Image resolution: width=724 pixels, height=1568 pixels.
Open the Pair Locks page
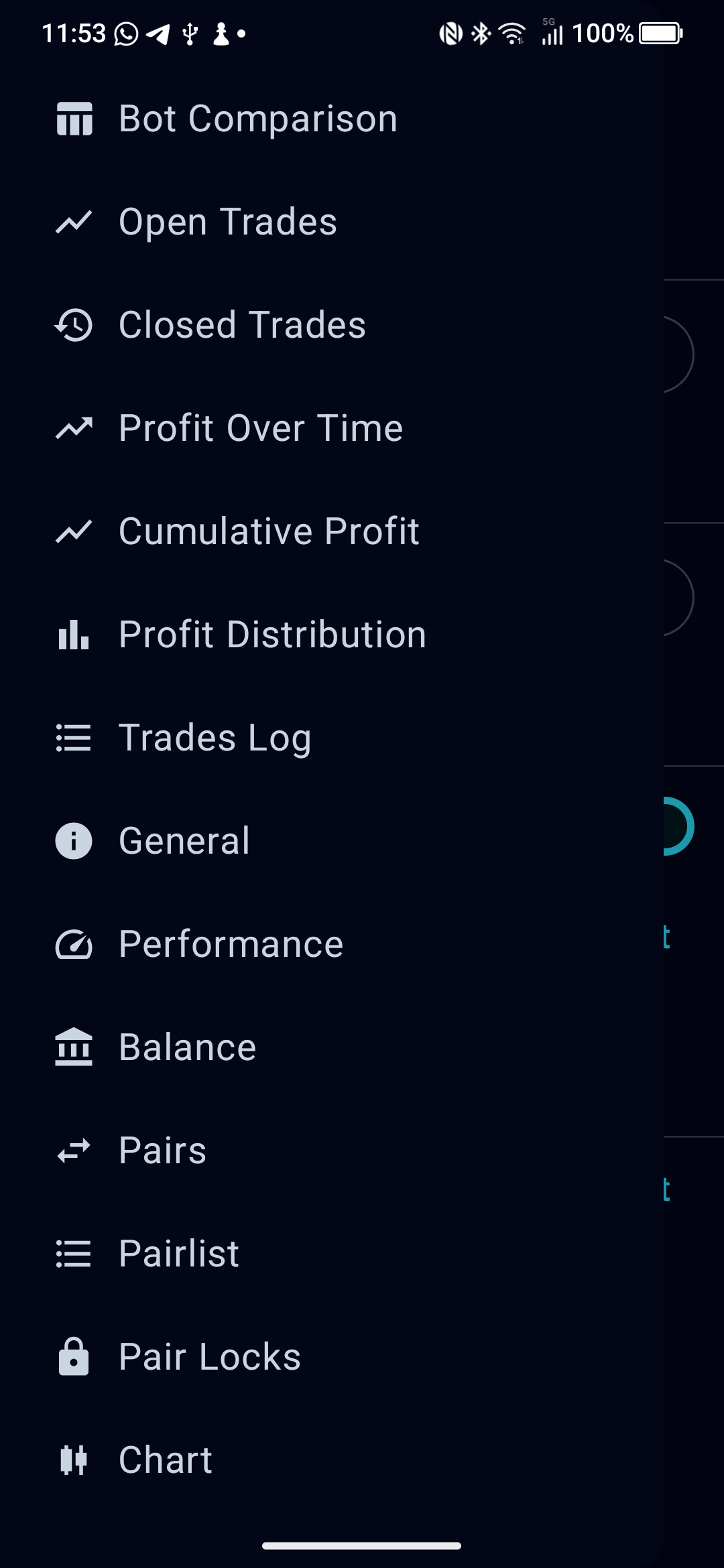[x=209, y=1357]
